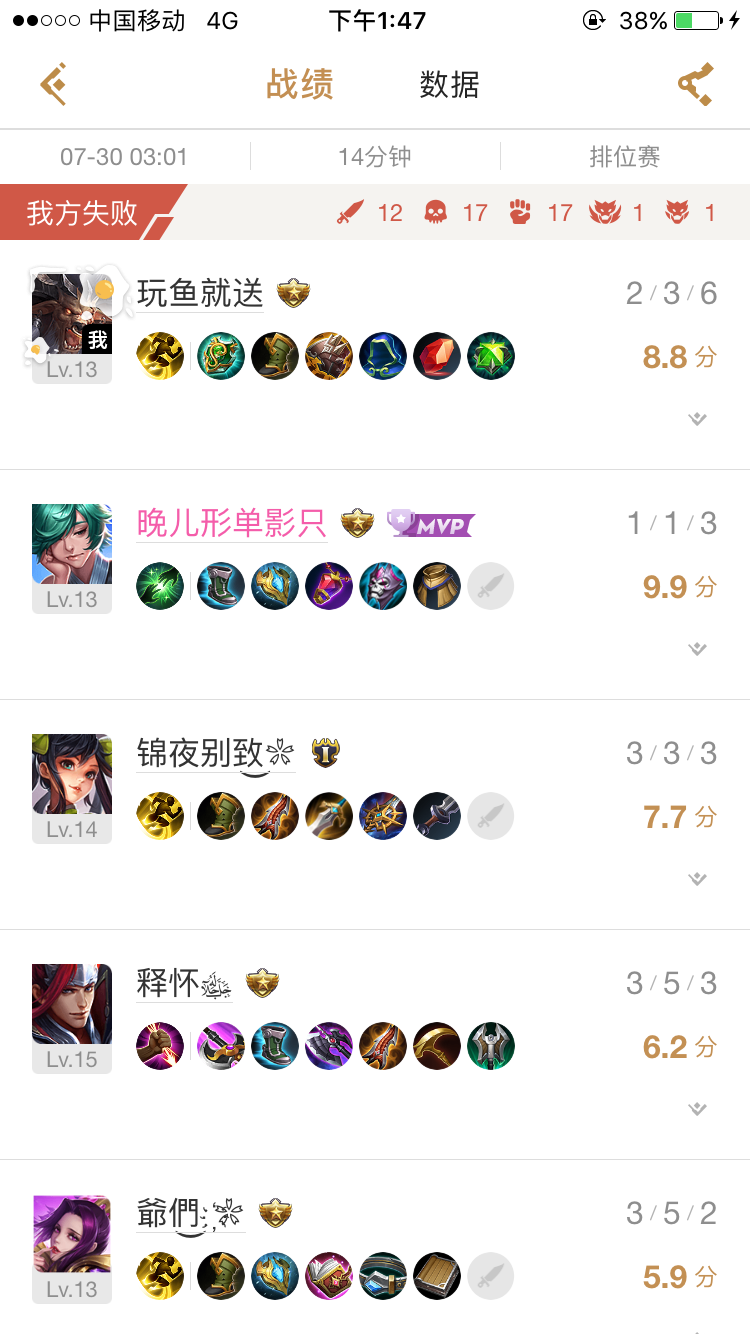Switch to the 战绩 tab

click(x=299, y=85)
